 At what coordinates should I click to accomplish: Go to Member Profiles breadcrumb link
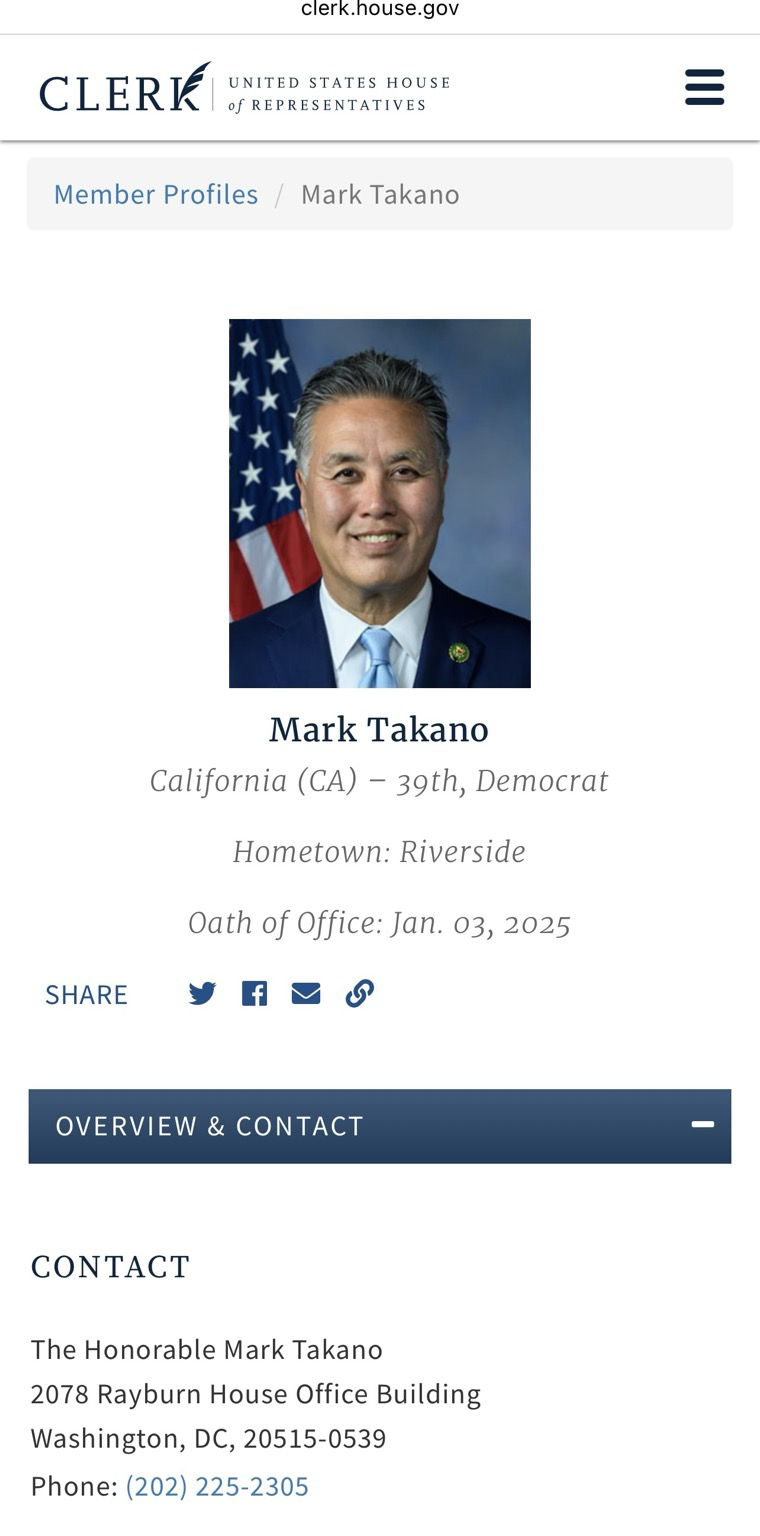click(156, 194)
